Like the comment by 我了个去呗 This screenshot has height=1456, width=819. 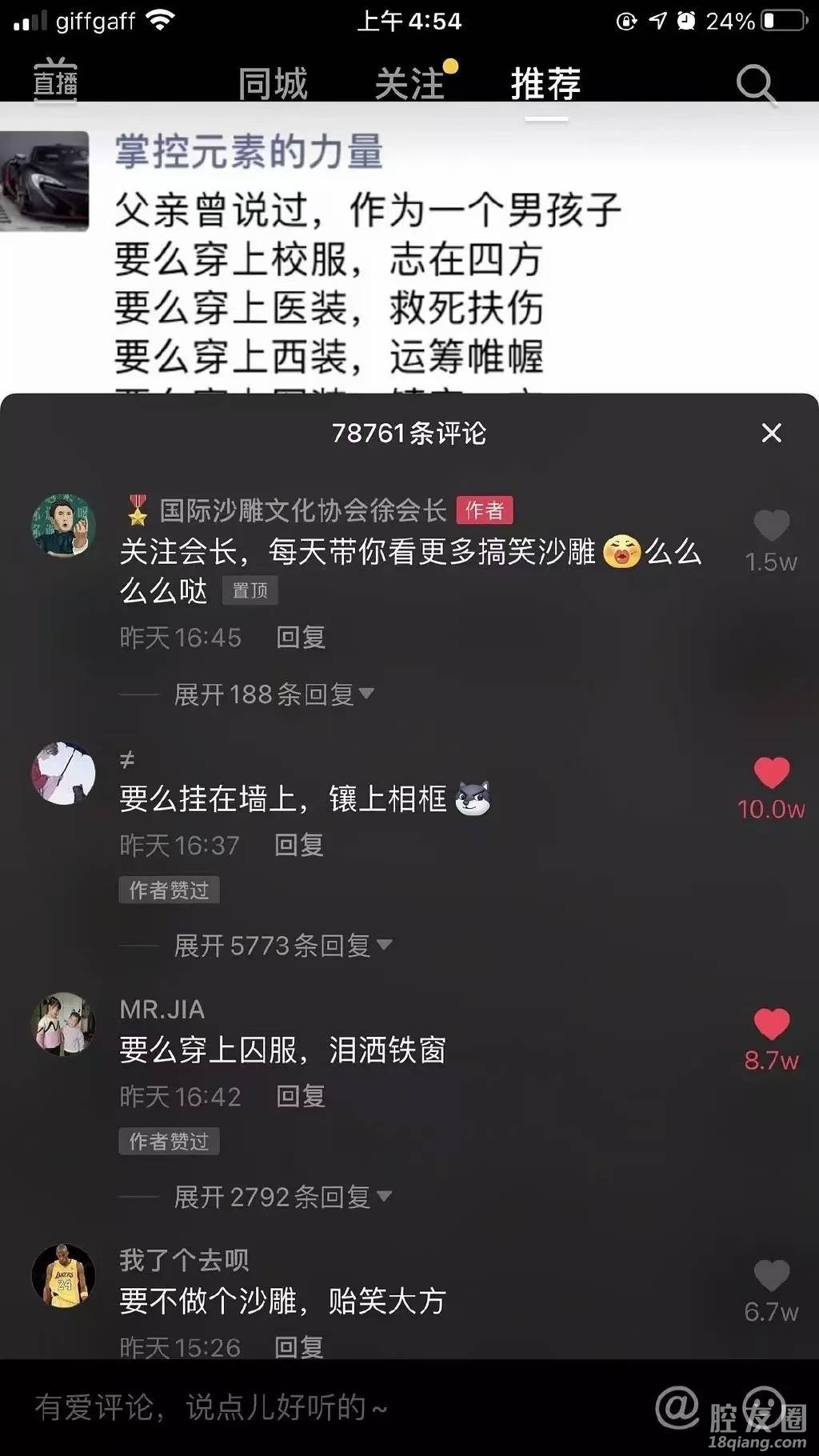pos(771,1276)
